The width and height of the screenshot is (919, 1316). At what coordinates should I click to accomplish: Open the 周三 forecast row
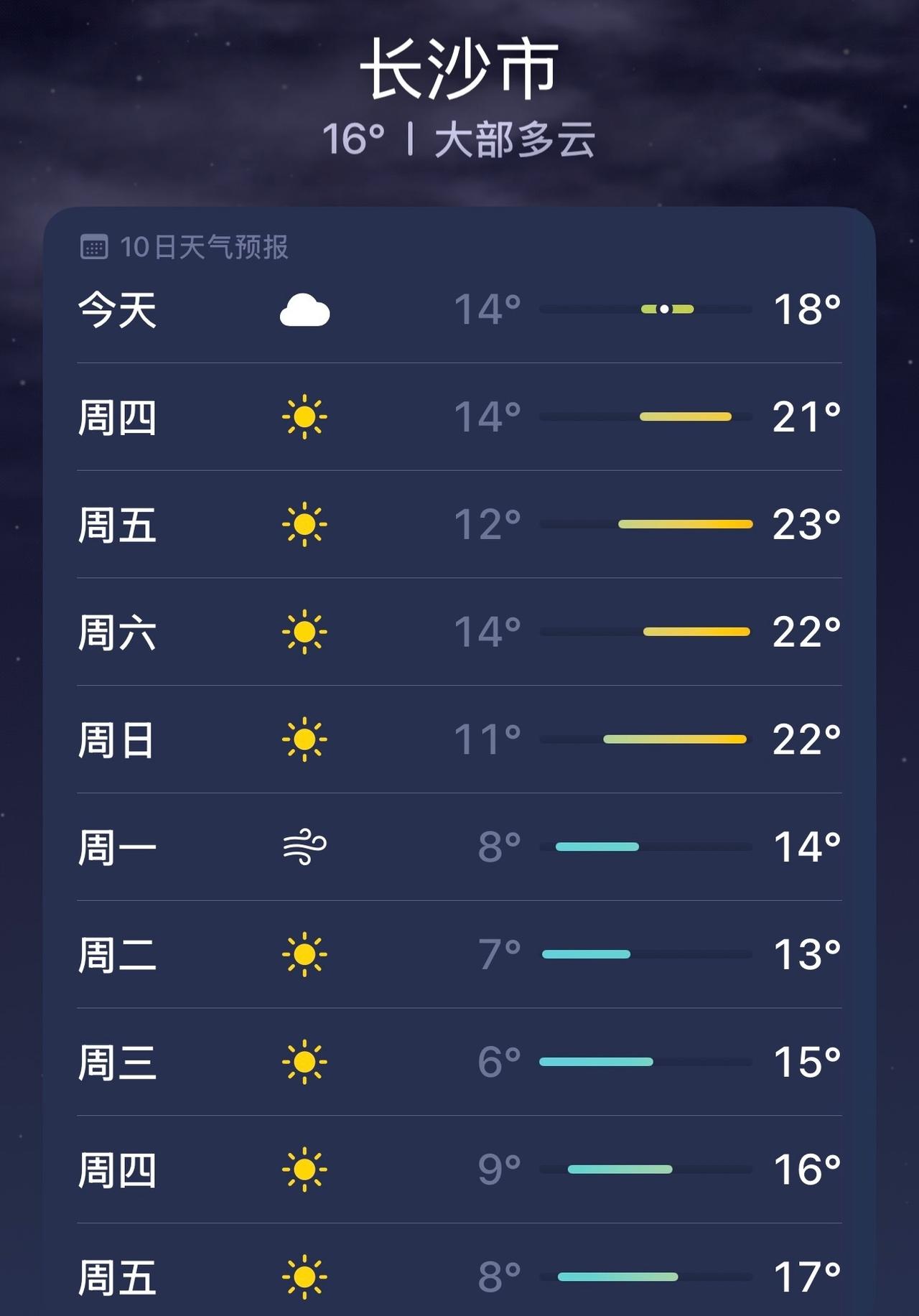click(459, 1061)
